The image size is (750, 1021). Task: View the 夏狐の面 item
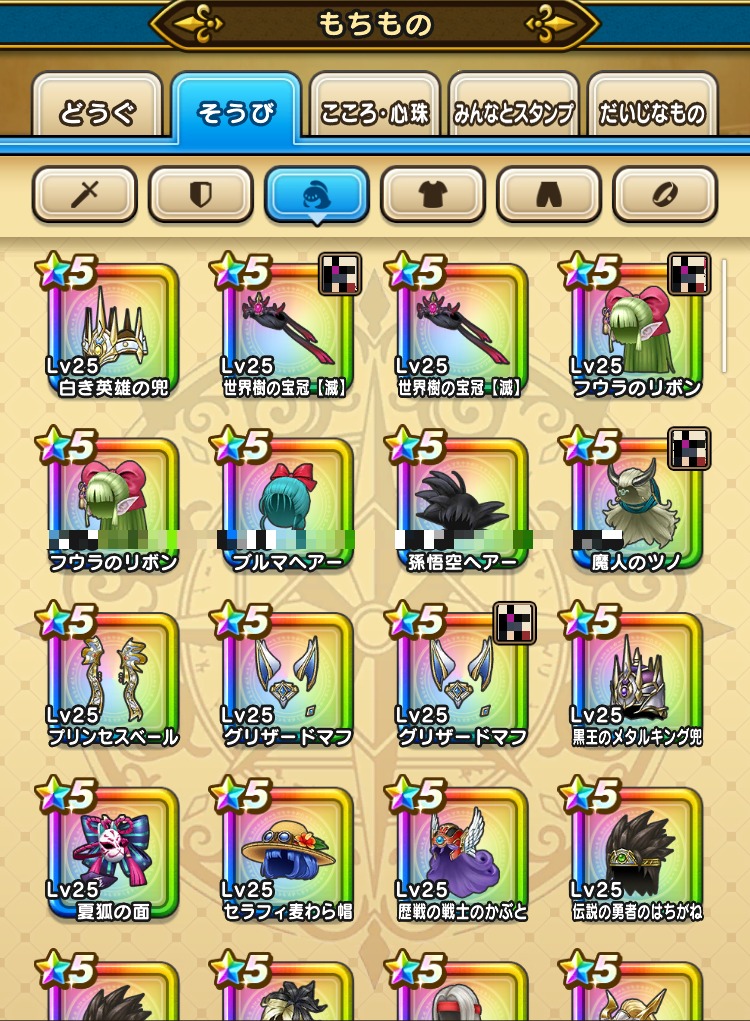[x=113, y=852]
